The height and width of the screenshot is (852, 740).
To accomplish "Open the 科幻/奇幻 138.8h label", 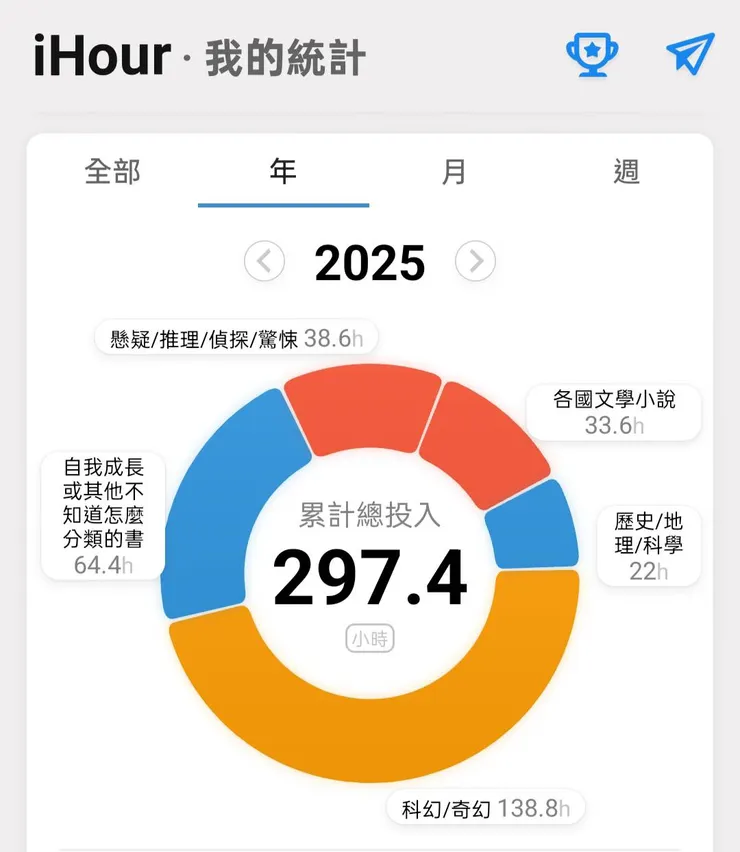I will [485, 806].
